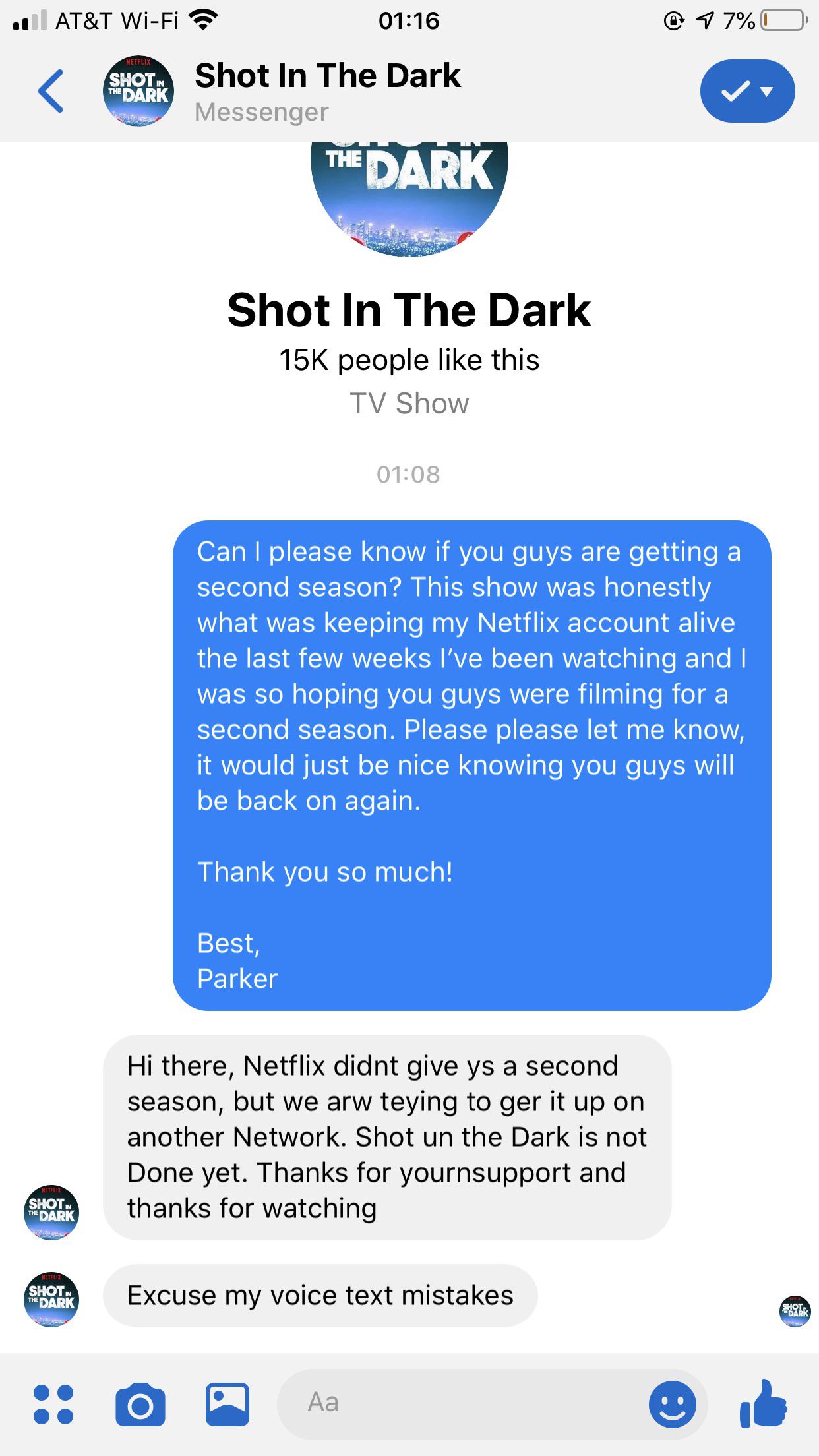Tap the battery indicator showing 7%

click(x=783, y=20)
